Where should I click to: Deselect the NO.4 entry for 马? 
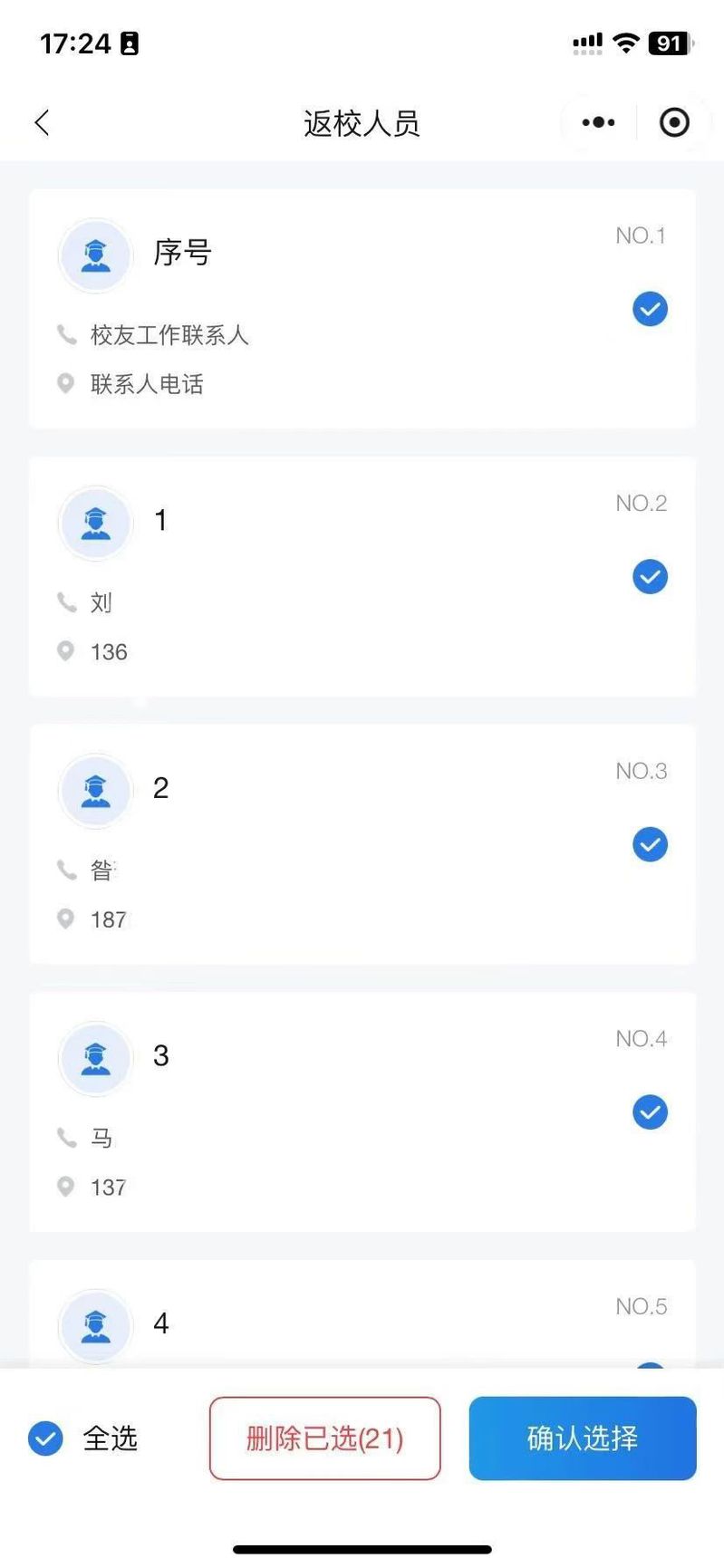click(650, 1111)
